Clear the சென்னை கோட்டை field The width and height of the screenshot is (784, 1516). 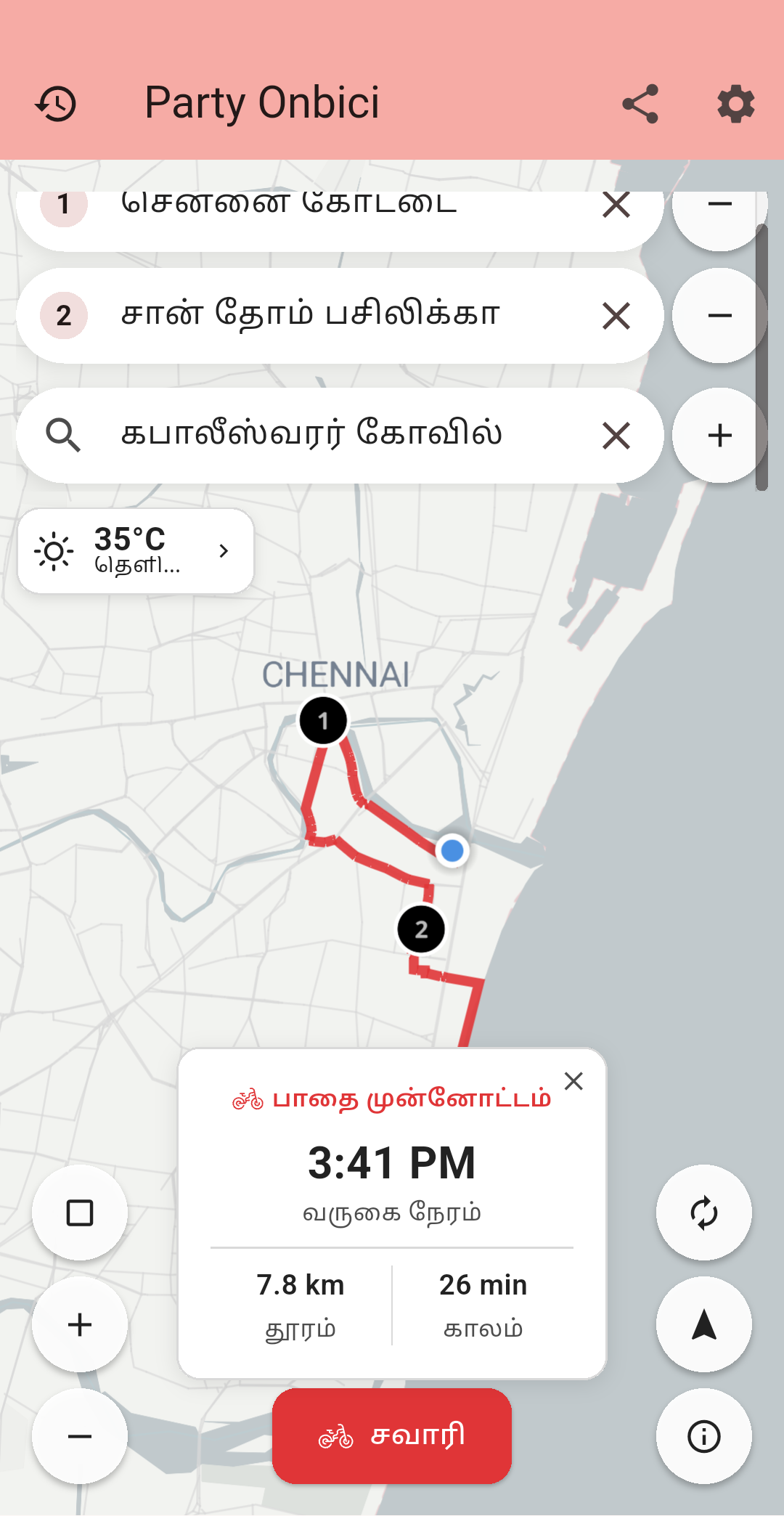point(614,205)
